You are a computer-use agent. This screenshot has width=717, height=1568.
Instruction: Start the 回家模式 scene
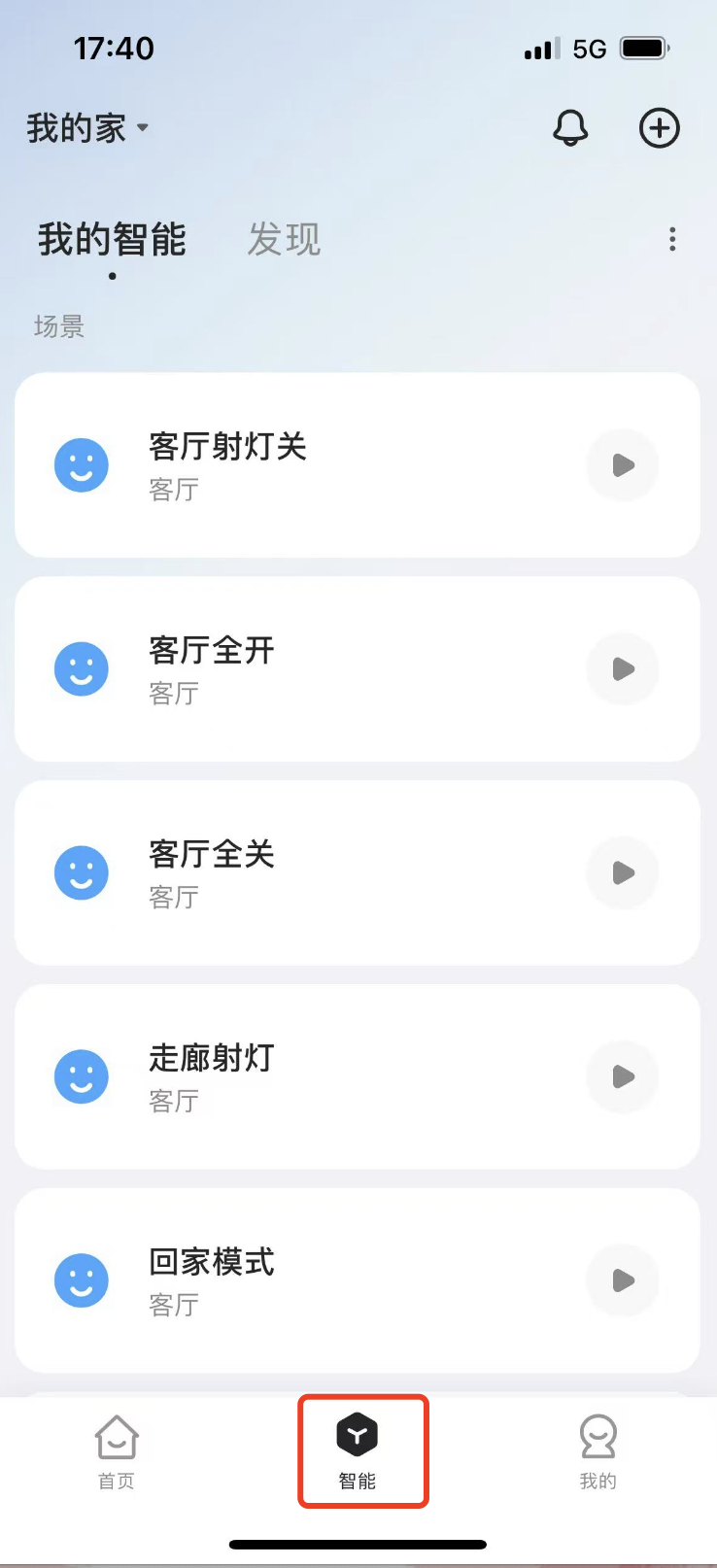click(623, 1281)
